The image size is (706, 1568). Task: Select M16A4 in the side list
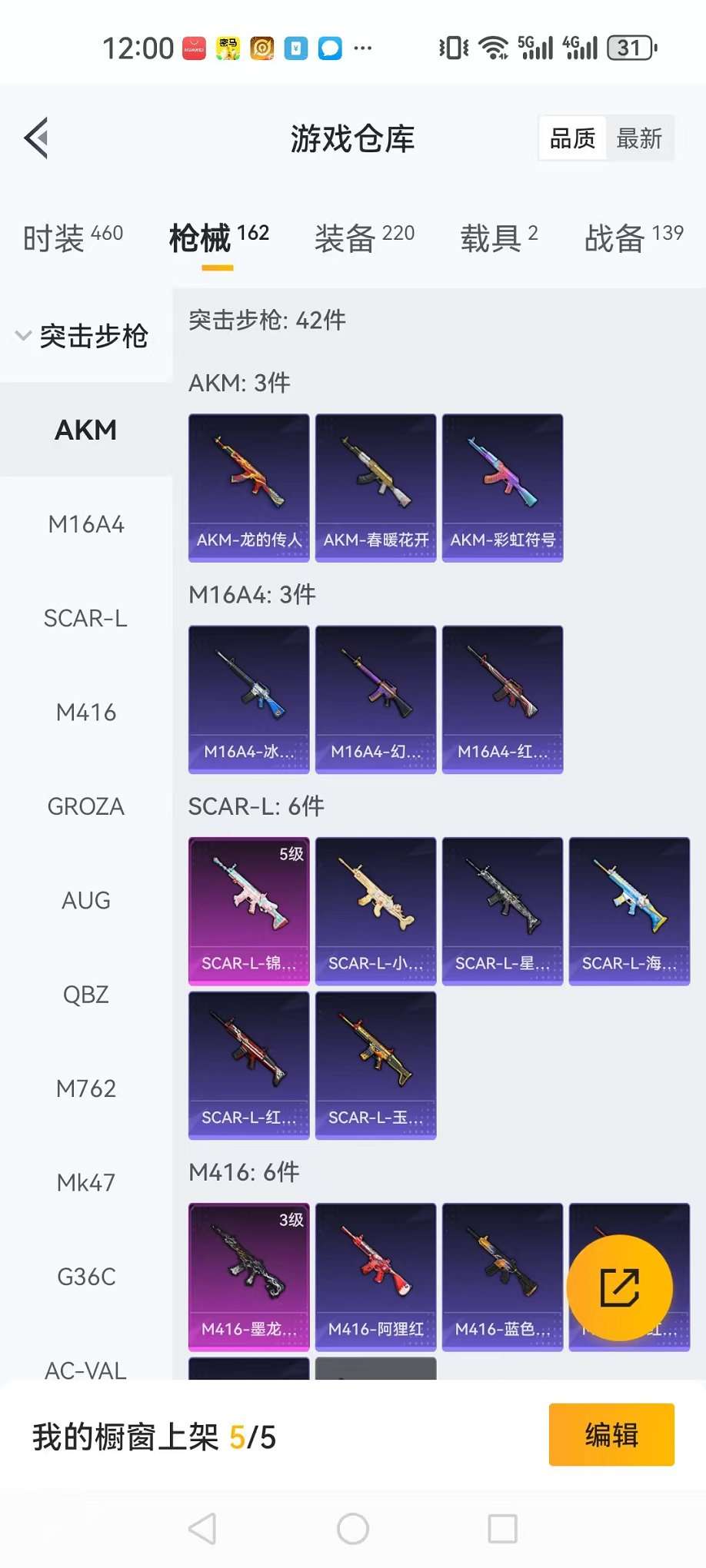86,524
